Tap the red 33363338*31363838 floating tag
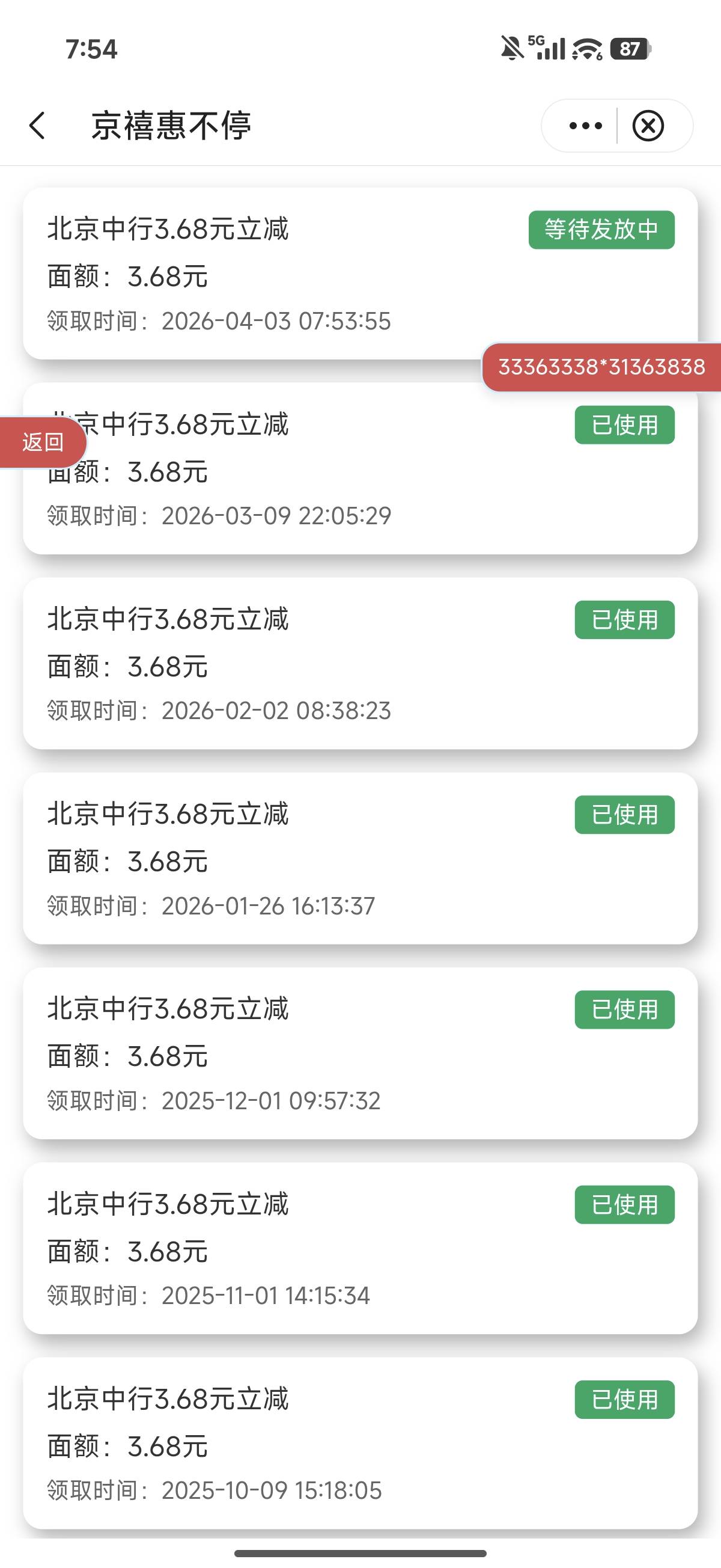This screenshot has width=721, height=1568. point(602,367)
